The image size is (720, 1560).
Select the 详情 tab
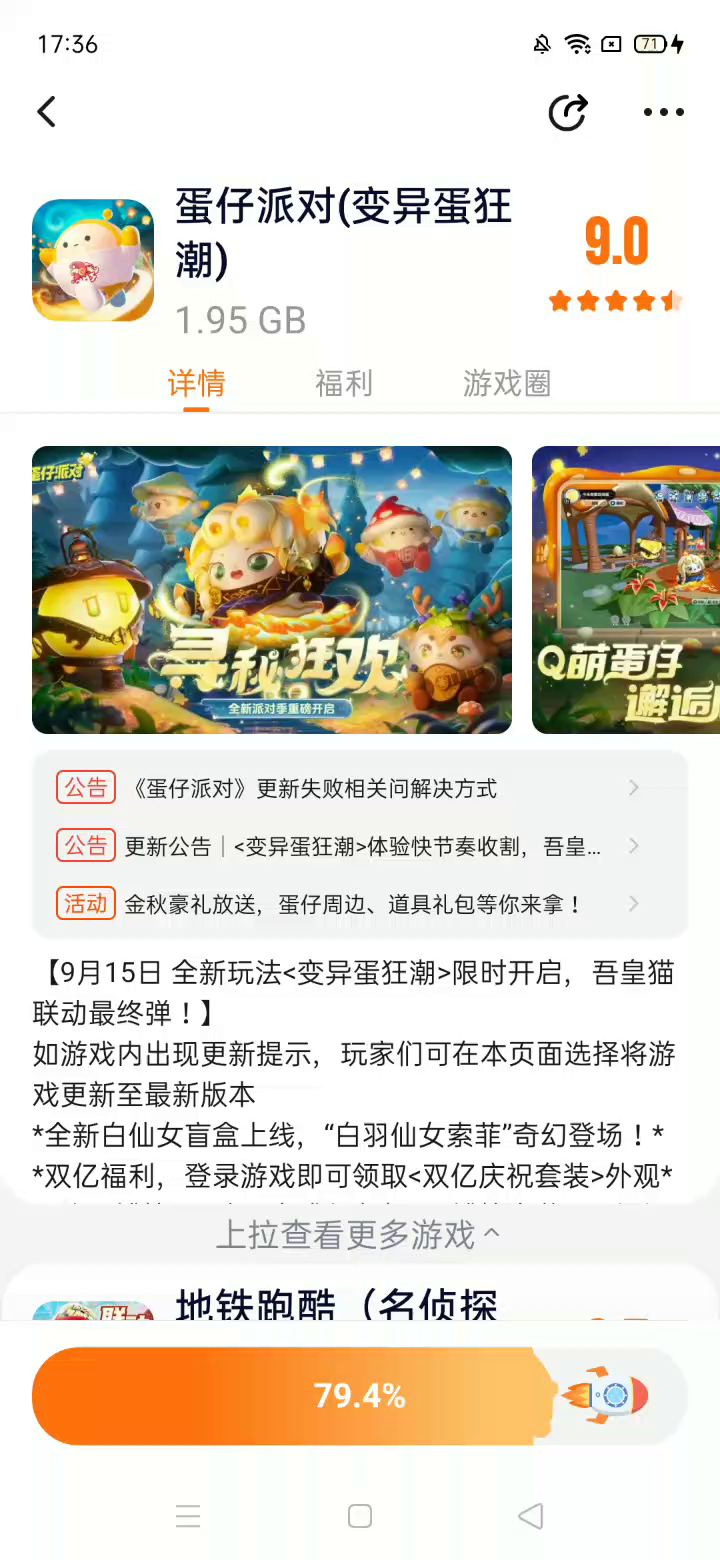[196, 383]
